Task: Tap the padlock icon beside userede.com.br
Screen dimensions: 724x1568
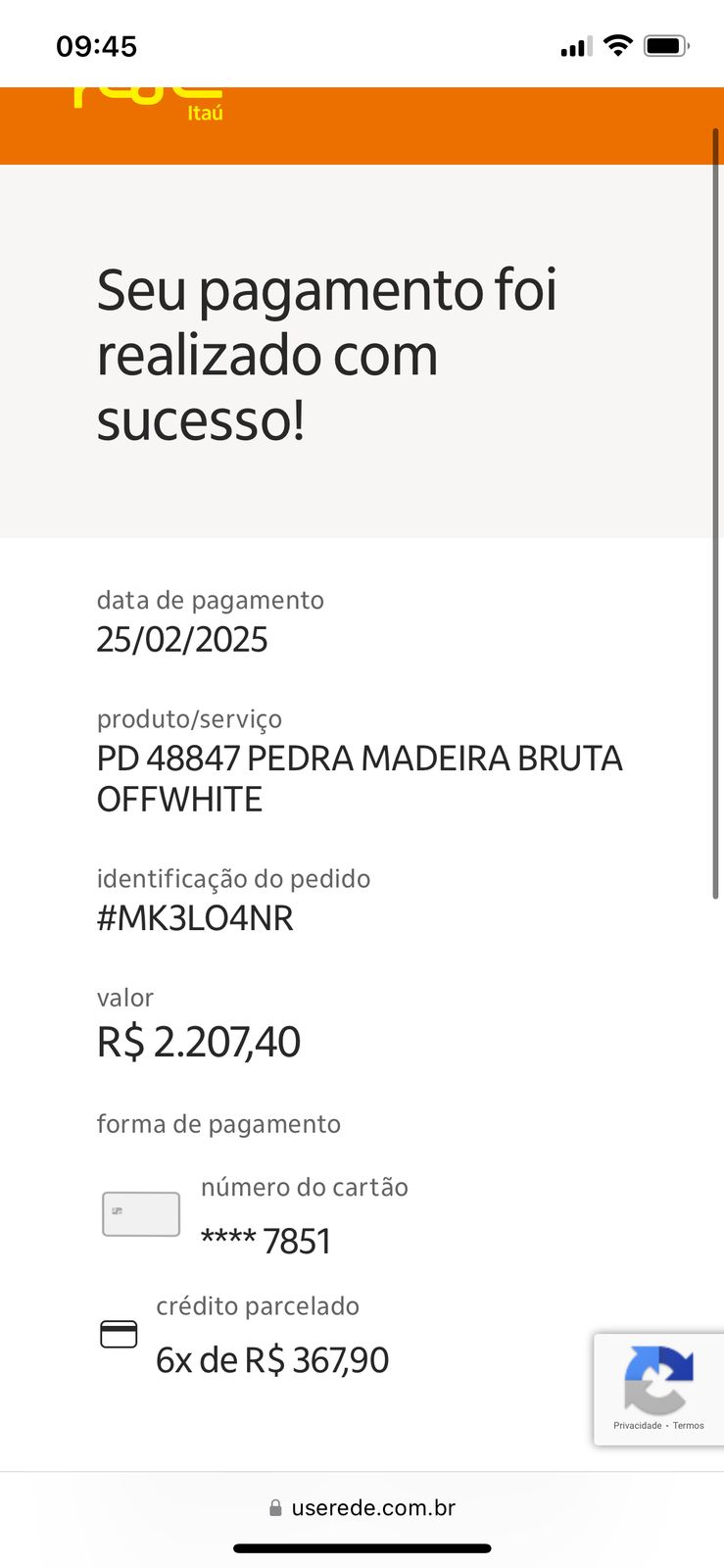Action: point(275,1507)
